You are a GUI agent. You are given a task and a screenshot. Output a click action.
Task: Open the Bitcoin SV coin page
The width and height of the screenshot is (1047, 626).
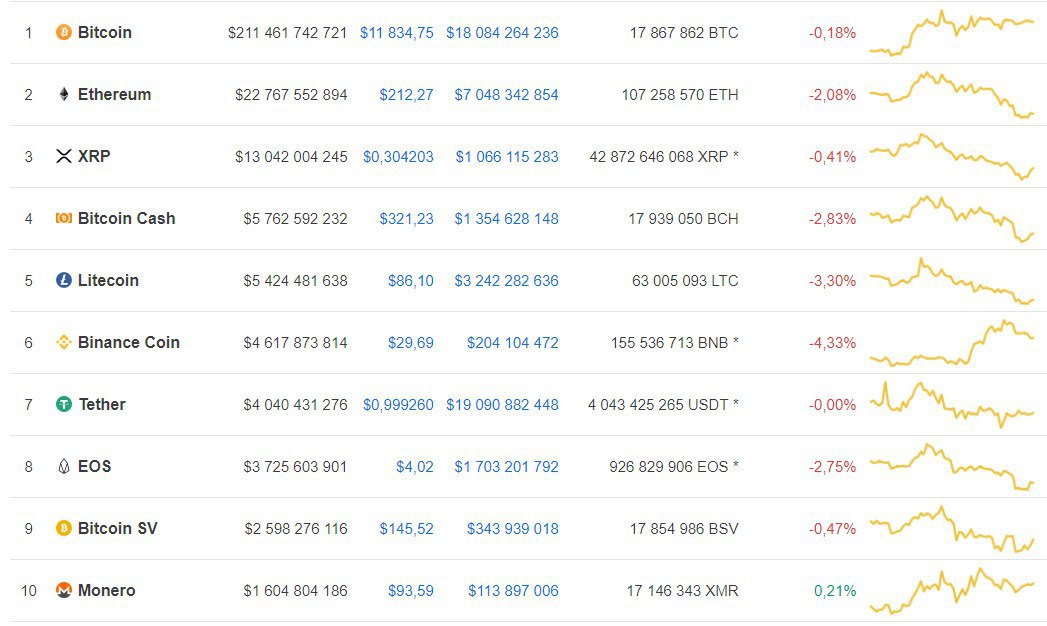pos(118,529)
